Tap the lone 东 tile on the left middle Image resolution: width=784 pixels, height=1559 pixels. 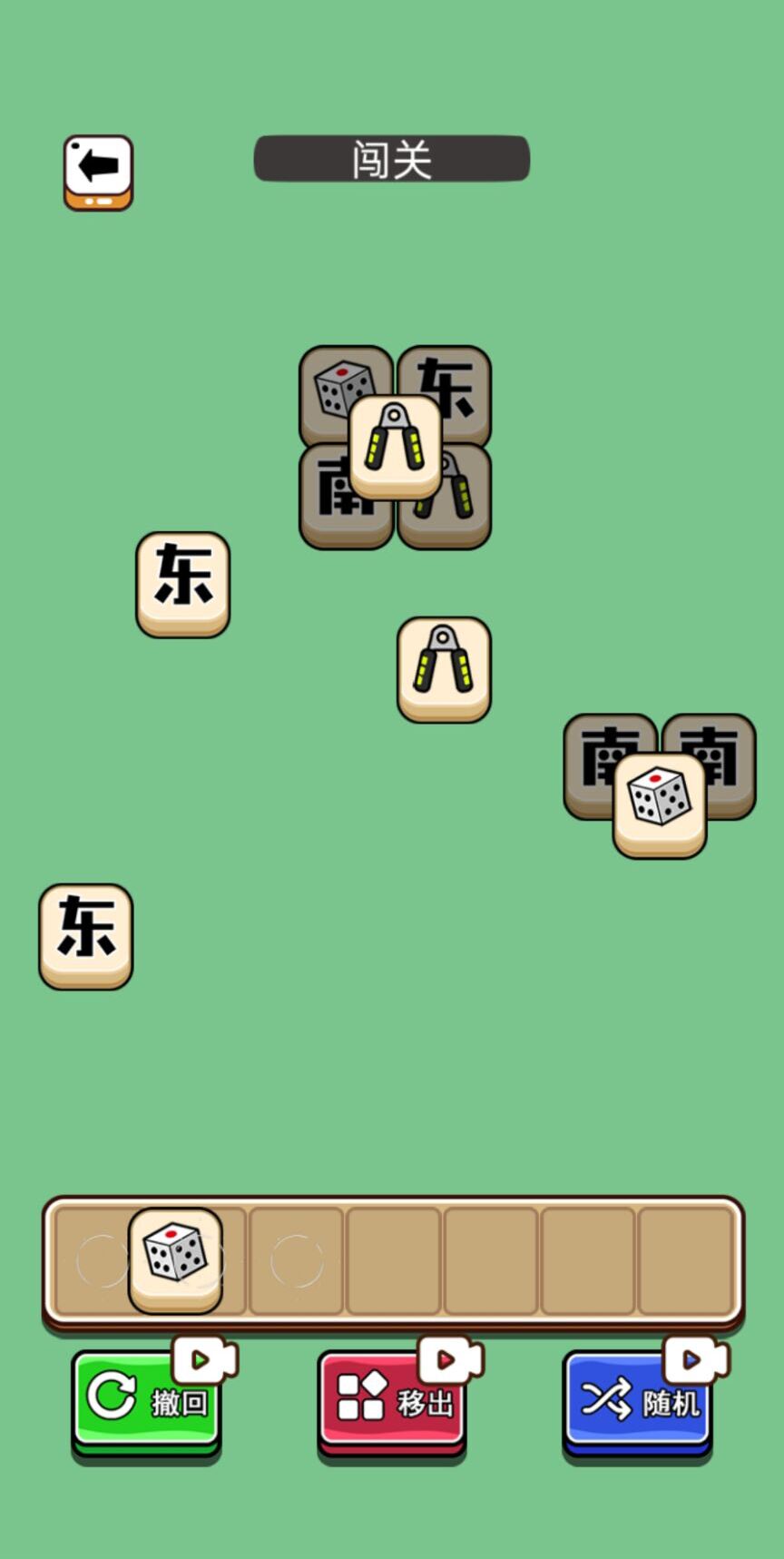181,579
